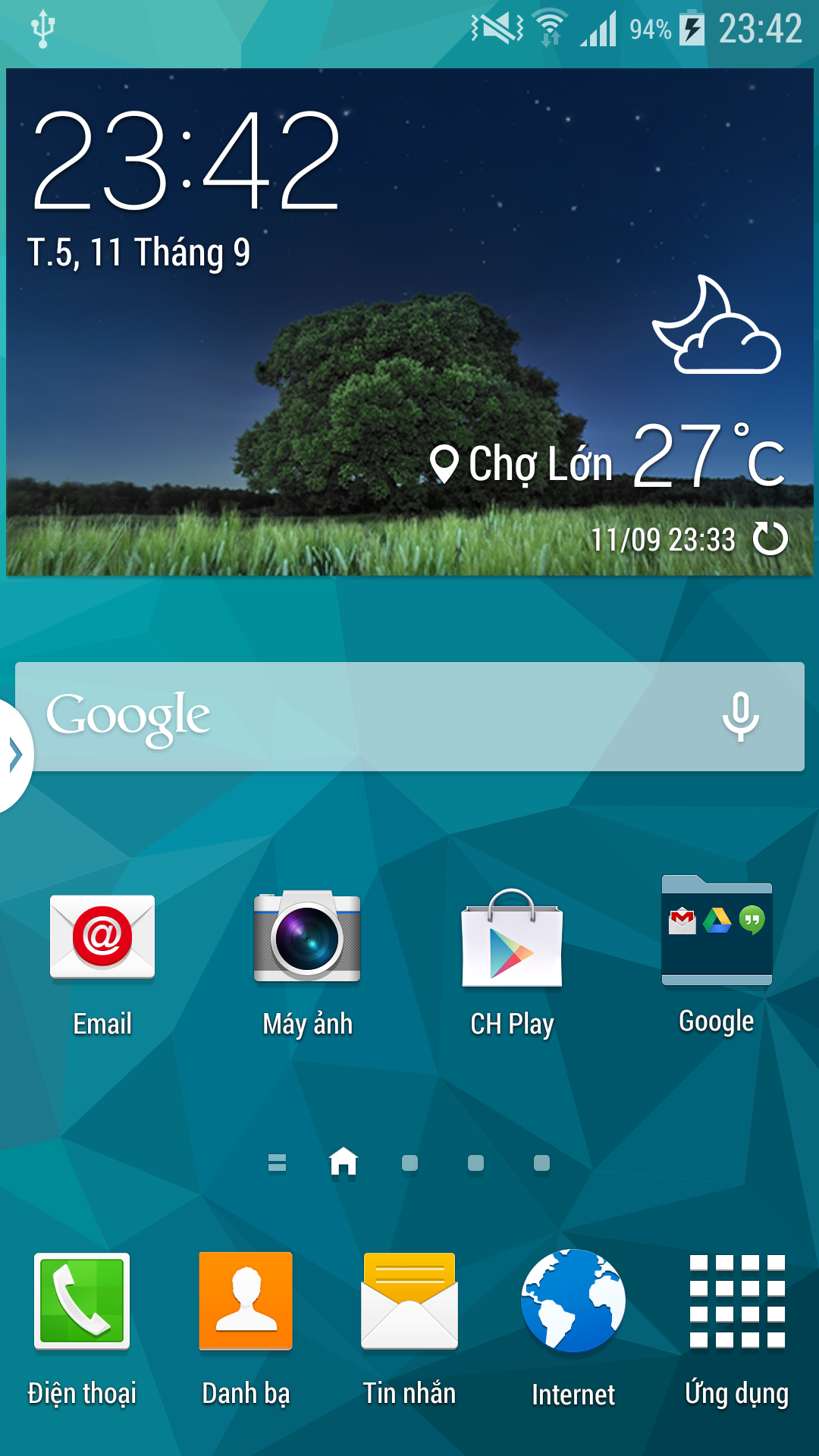Open the Google search box
This screenshot has width=819, height=1456.
[x=409, y=717]
